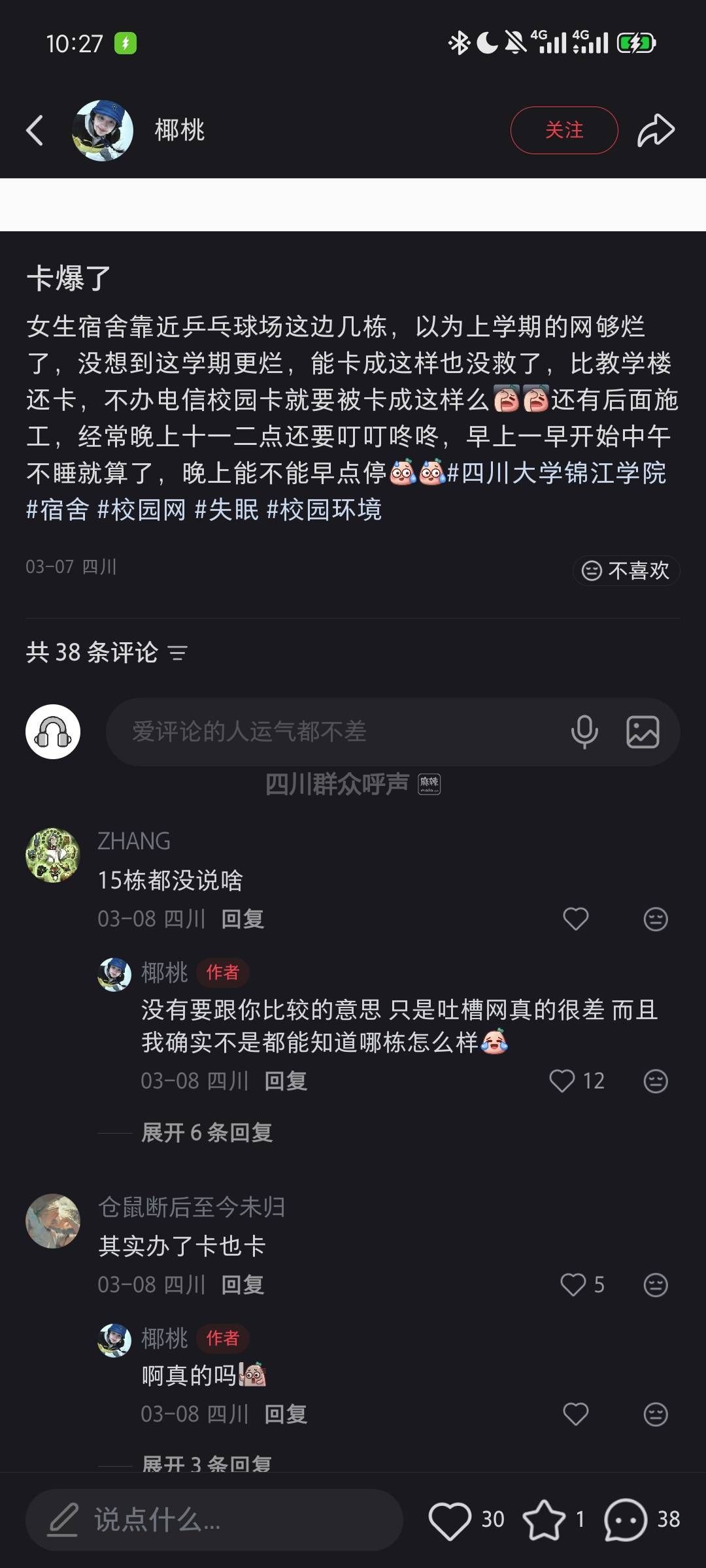Expand 展开 6 条回复
The height and width of the screenshot is (1568, 706).
[x=207, y=1132]
